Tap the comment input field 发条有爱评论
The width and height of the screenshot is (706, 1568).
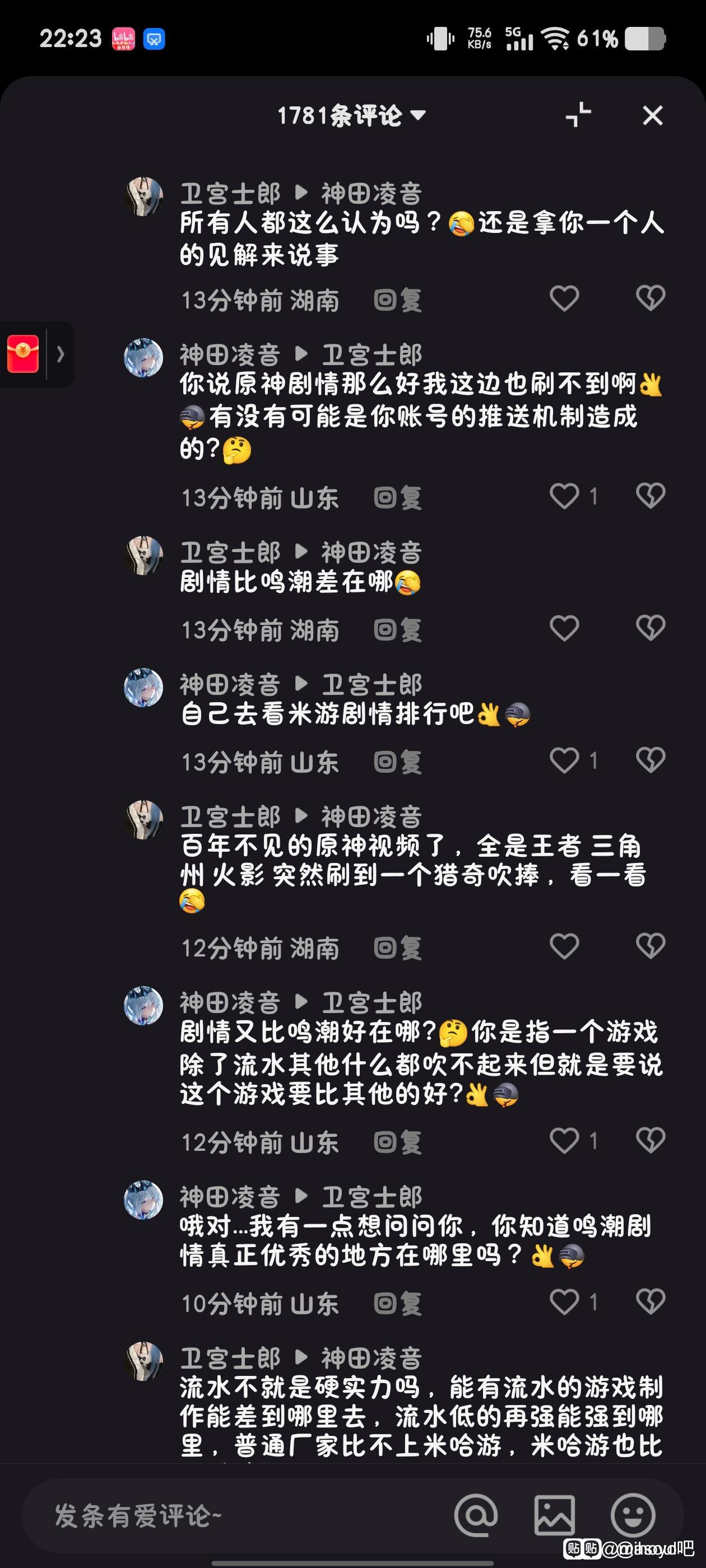tap(231, 1515)
